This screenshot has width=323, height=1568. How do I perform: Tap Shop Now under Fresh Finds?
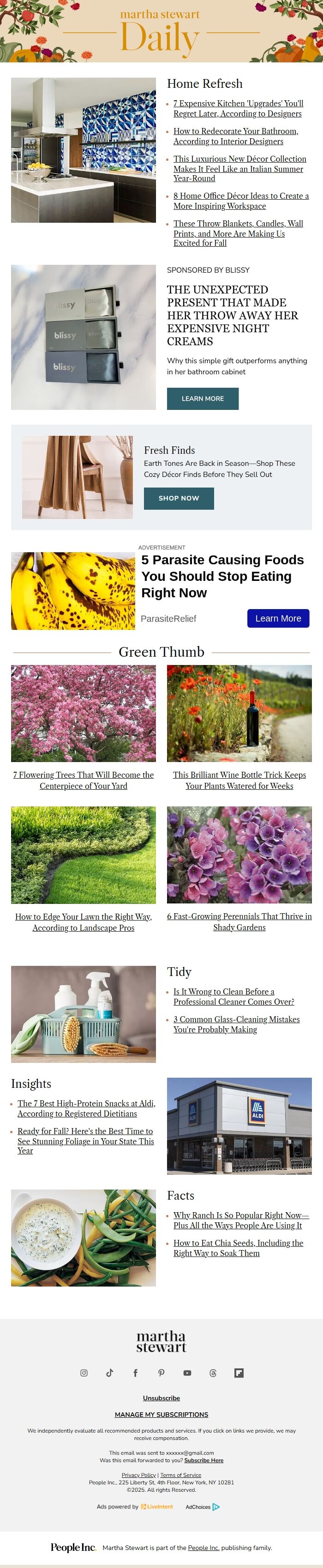(178, 498)
